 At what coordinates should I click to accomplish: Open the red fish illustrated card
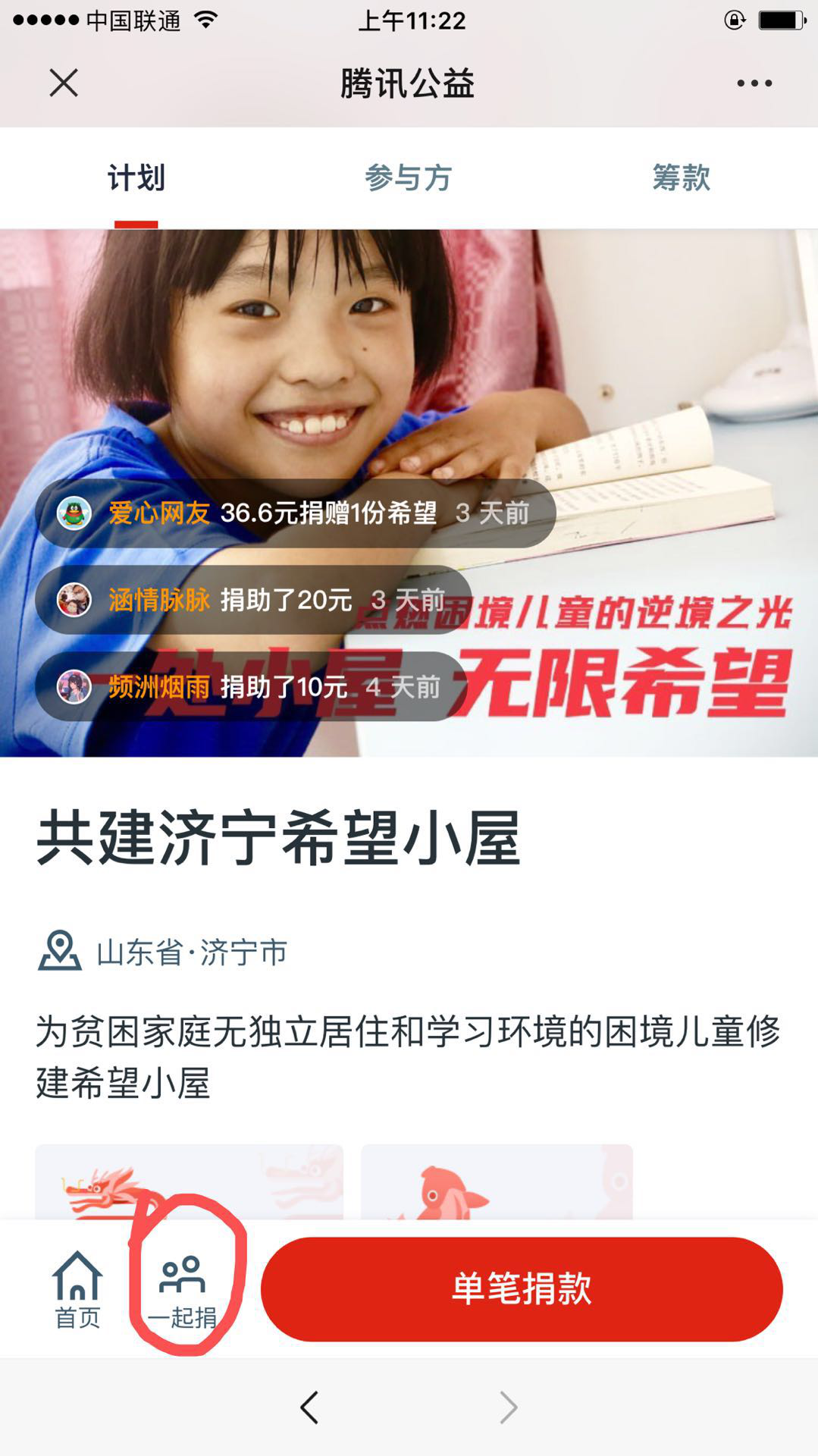[x=497, y=1181]
